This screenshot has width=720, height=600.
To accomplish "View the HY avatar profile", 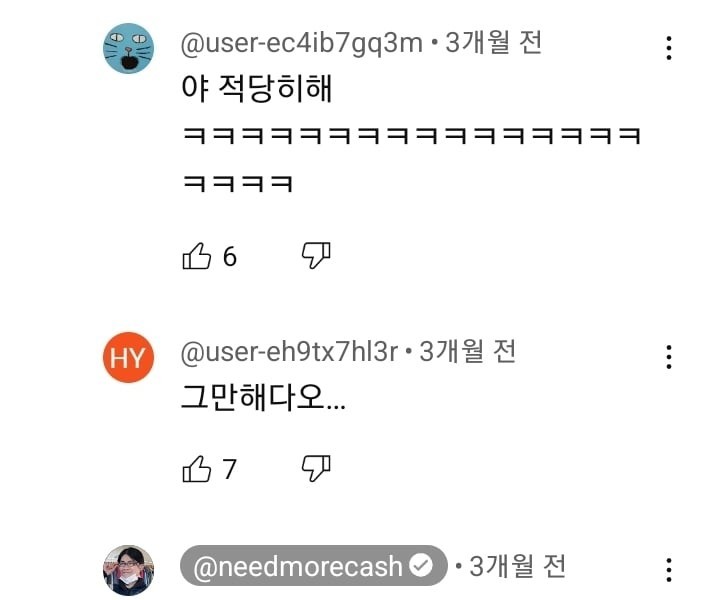I will 128,358.
